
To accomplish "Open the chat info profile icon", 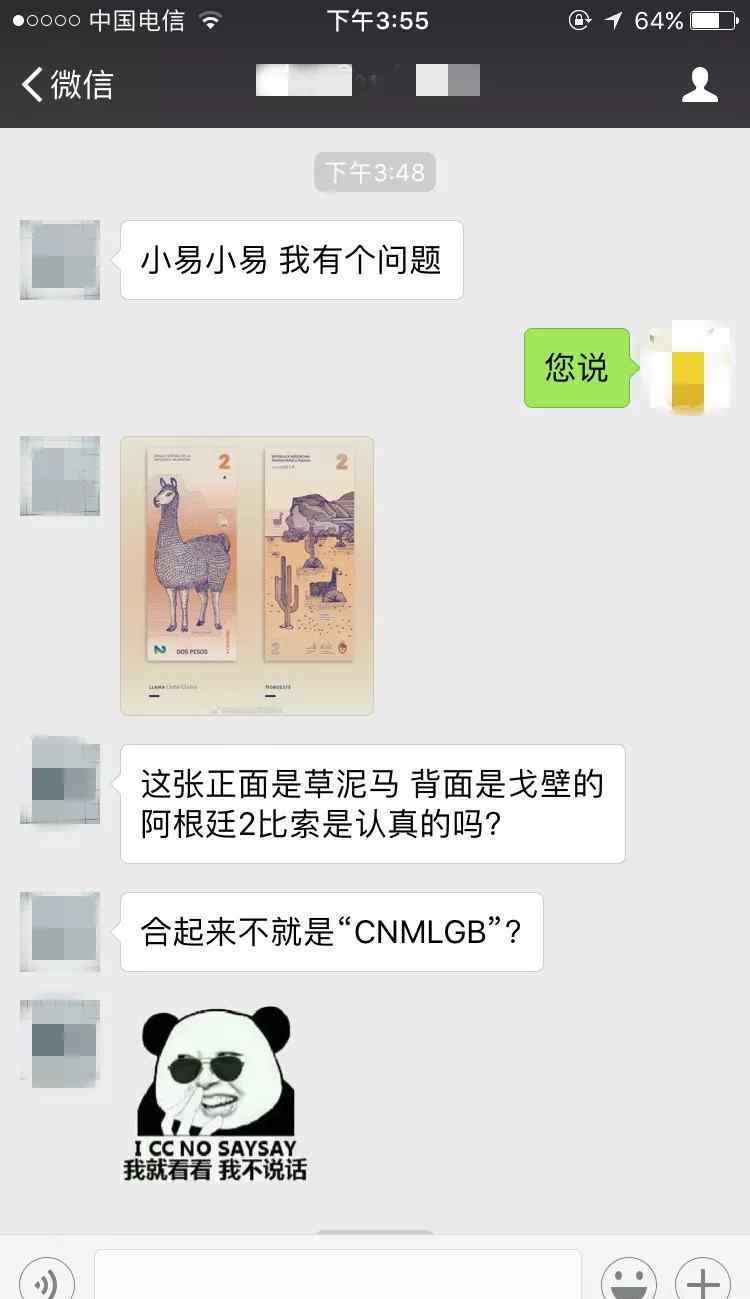I will tap(700, 84).
